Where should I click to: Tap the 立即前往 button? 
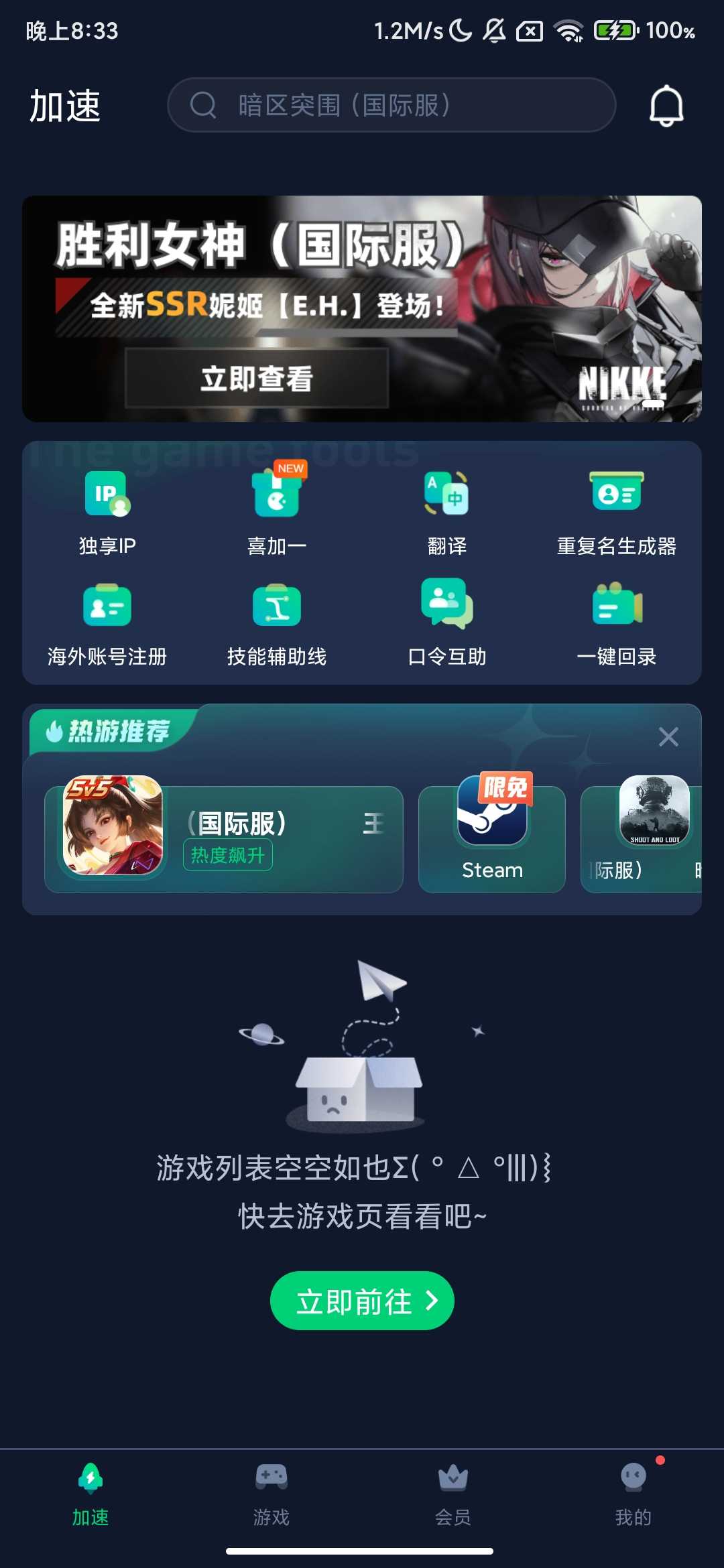tap(362, 1301)
